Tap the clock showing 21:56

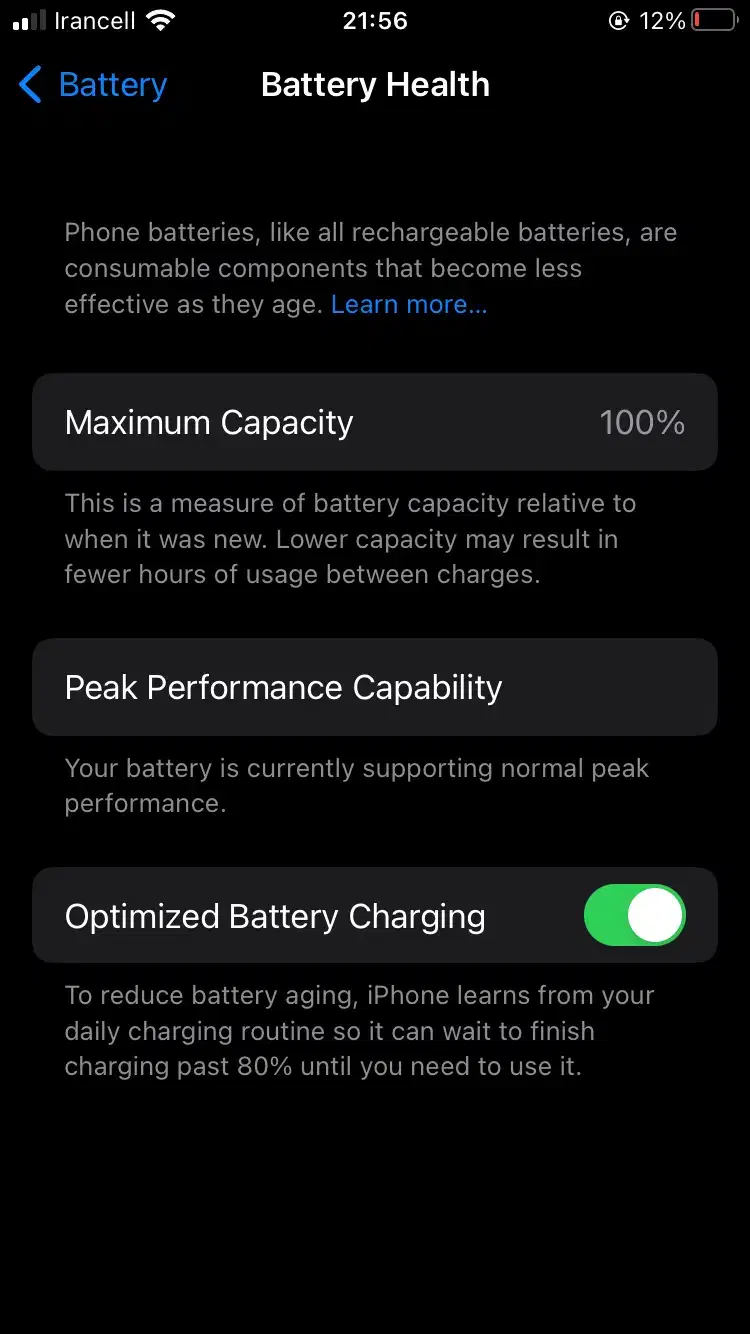click(375, 20)
